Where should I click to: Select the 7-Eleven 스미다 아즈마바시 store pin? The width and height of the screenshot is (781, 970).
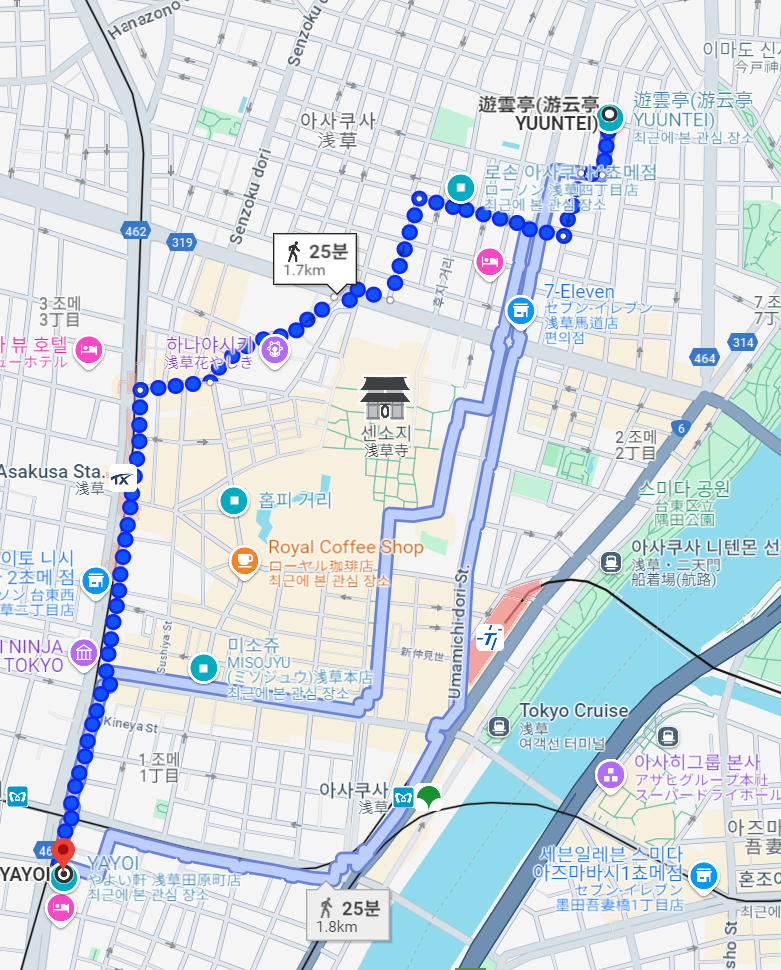pos(704,874)
